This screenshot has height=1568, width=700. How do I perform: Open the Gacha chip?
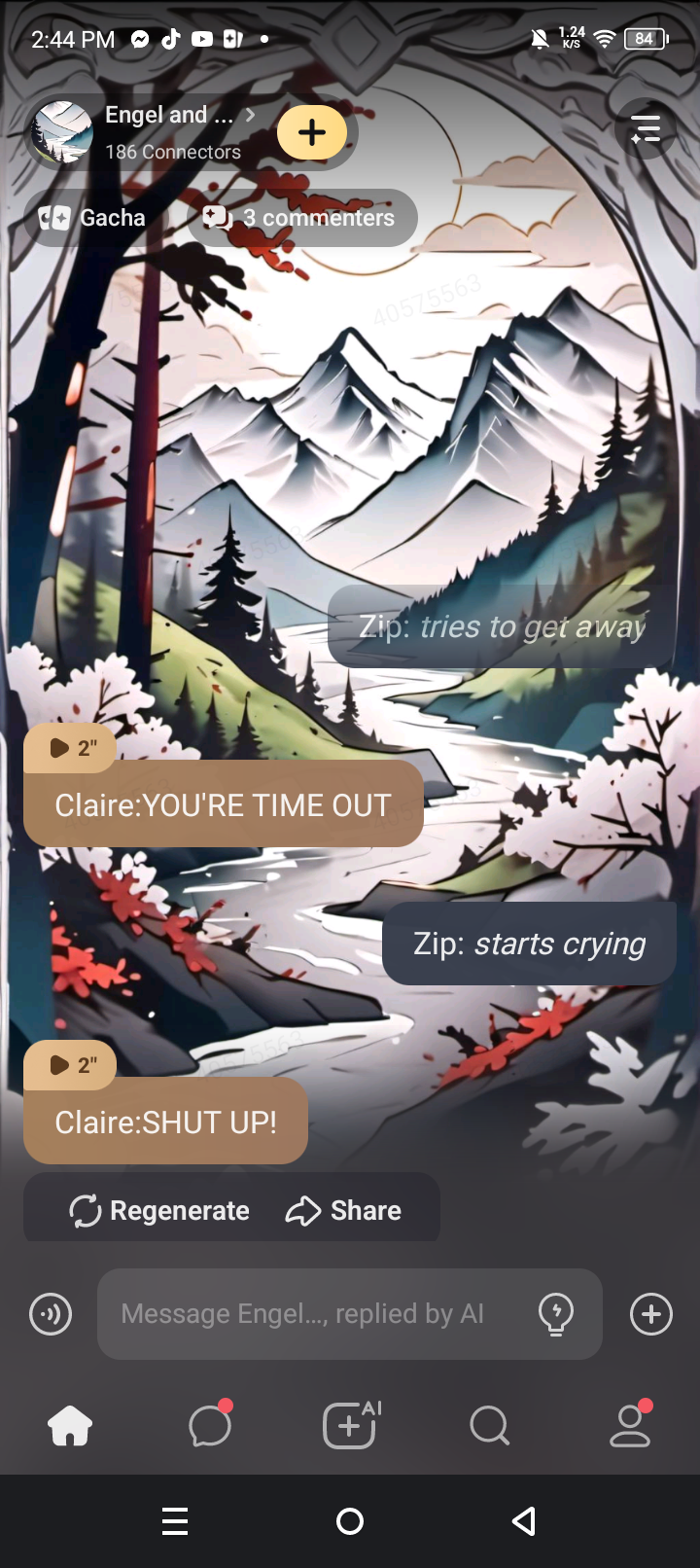(94, 218)
